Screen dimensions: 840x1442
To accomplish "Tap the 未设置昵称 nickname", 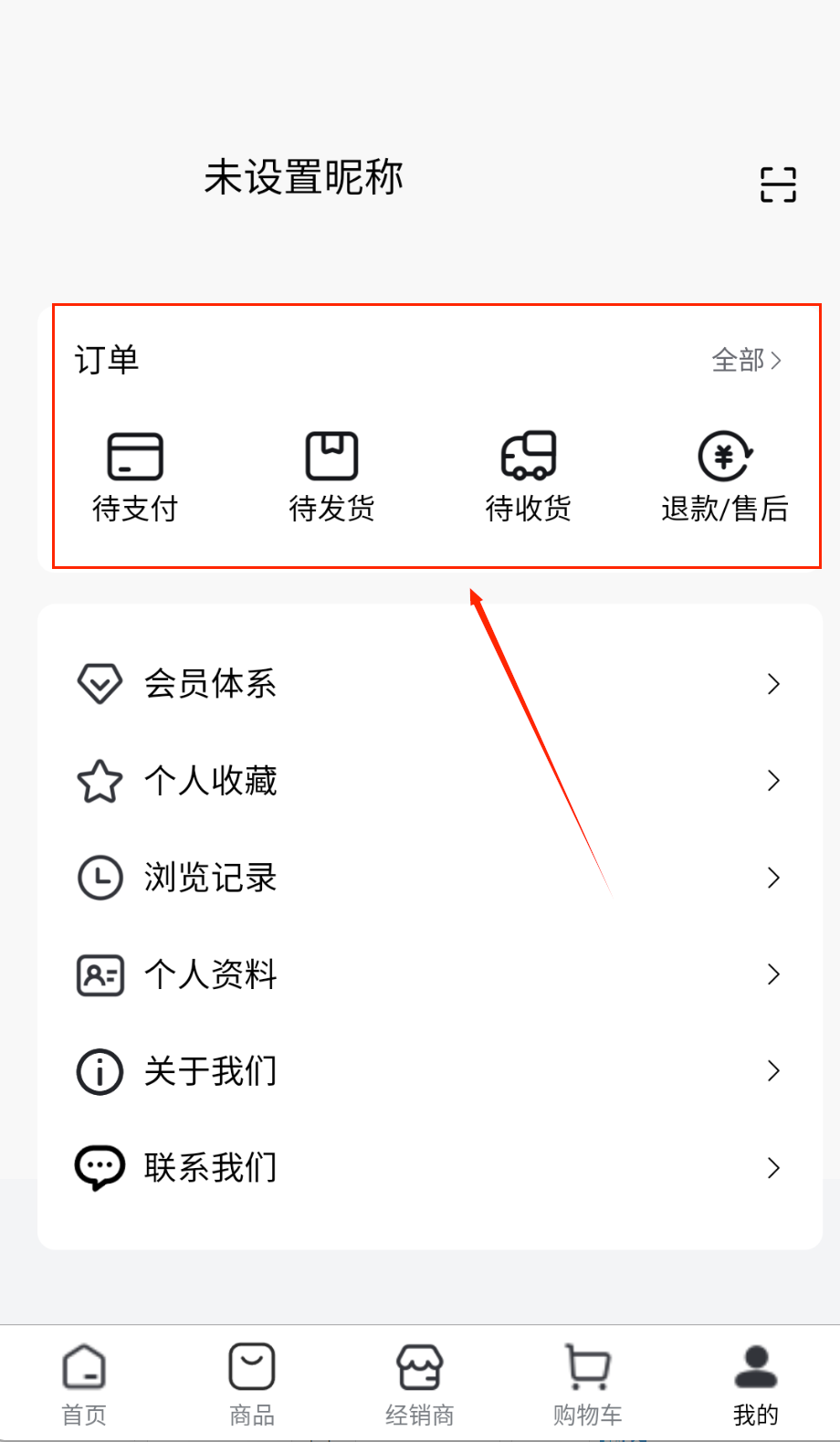I will 303,177.
